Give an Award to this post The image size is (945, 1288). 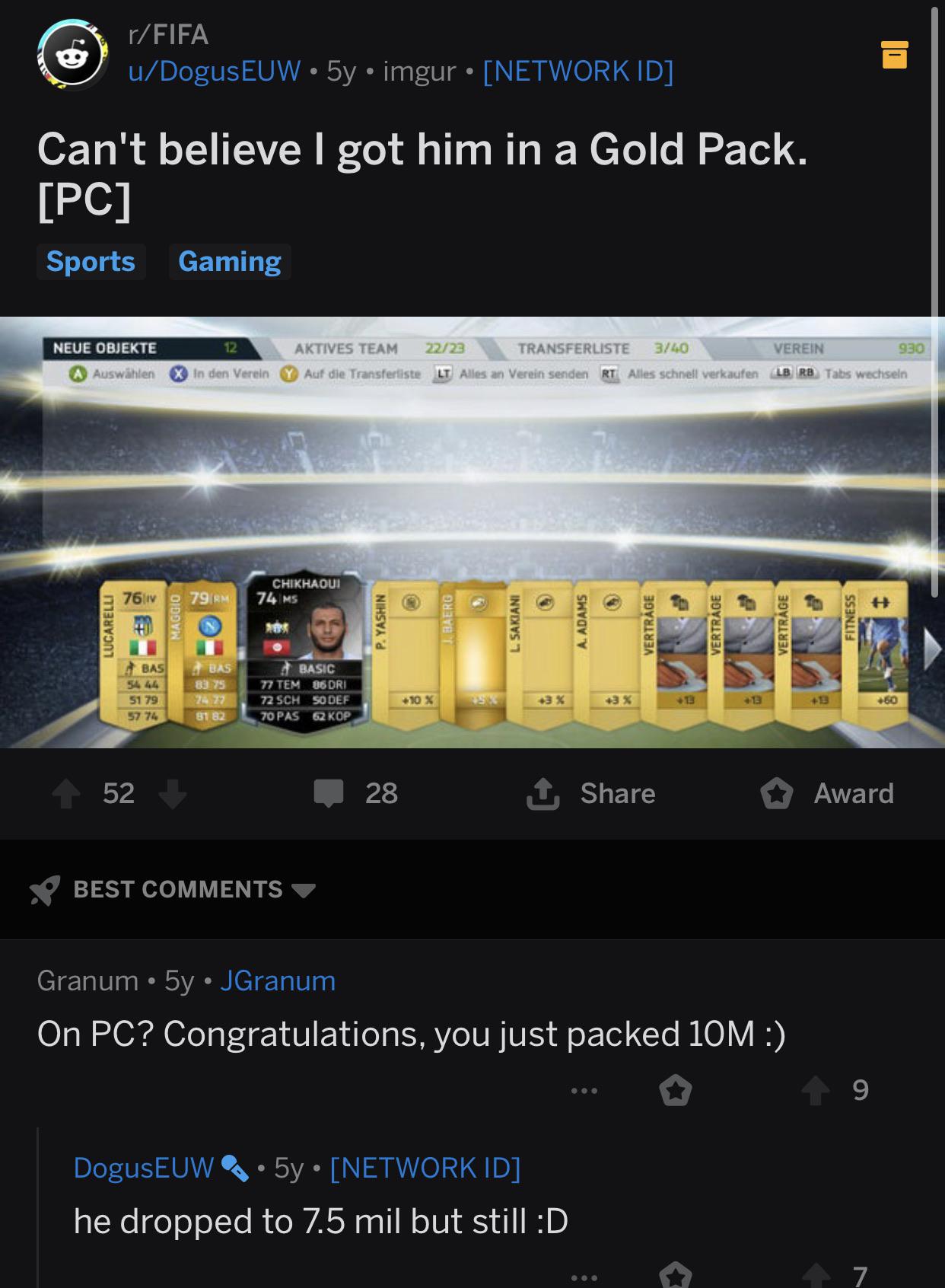[827, 793]
